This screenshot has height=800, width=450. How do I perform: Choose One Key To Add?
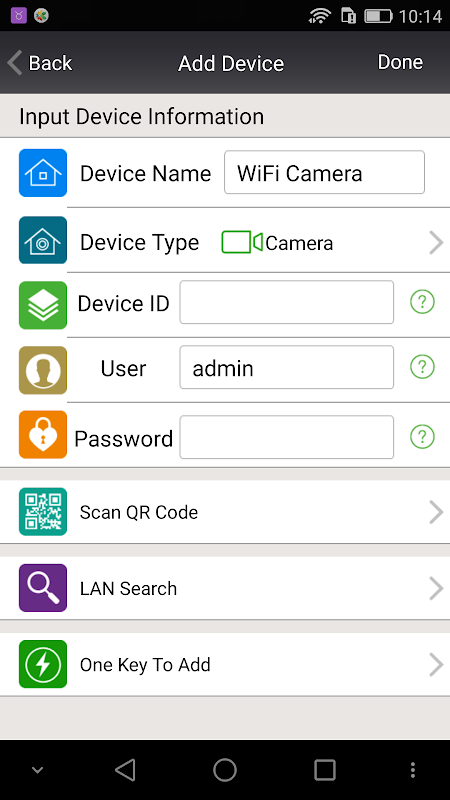coord(225,665)
